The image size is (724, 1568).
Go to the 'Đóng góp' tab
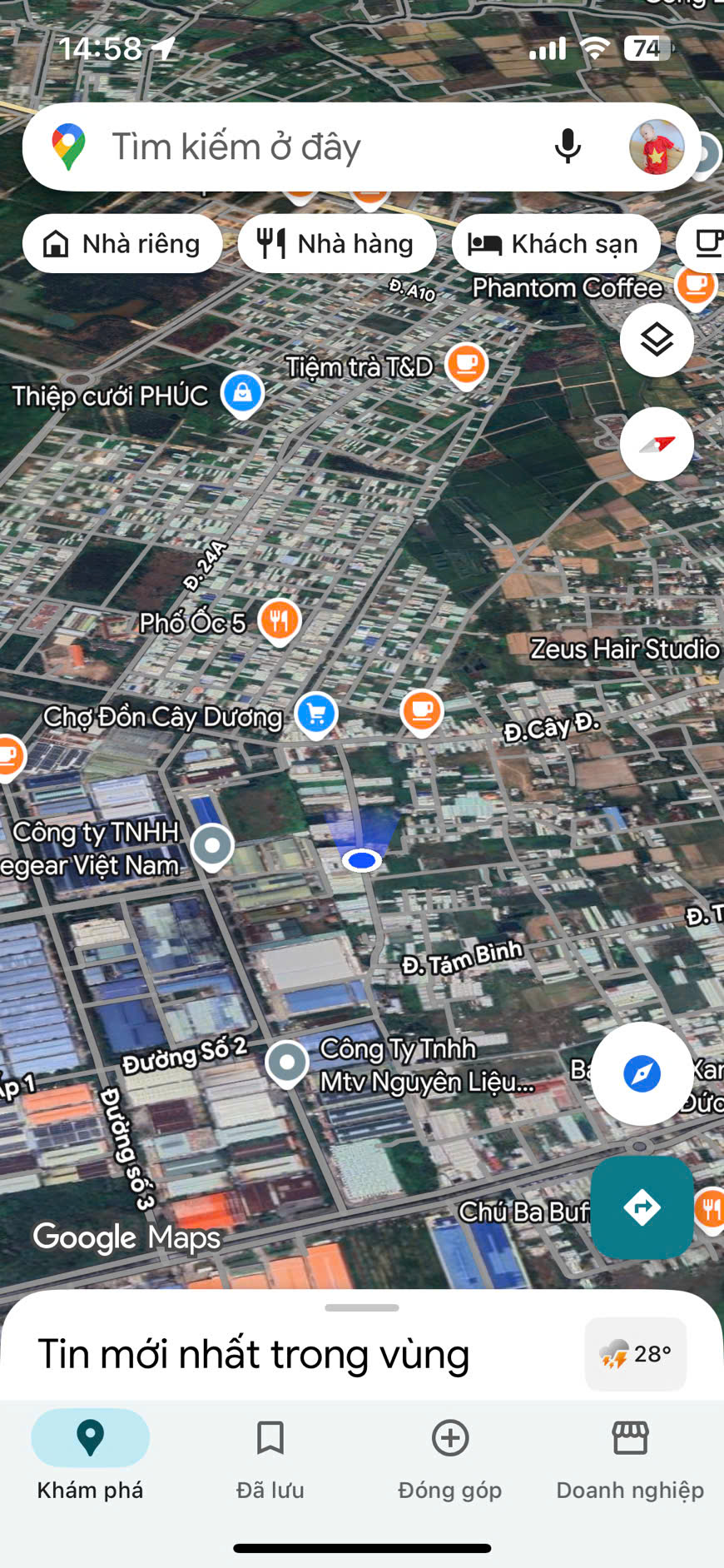[x=450, y=1457]
